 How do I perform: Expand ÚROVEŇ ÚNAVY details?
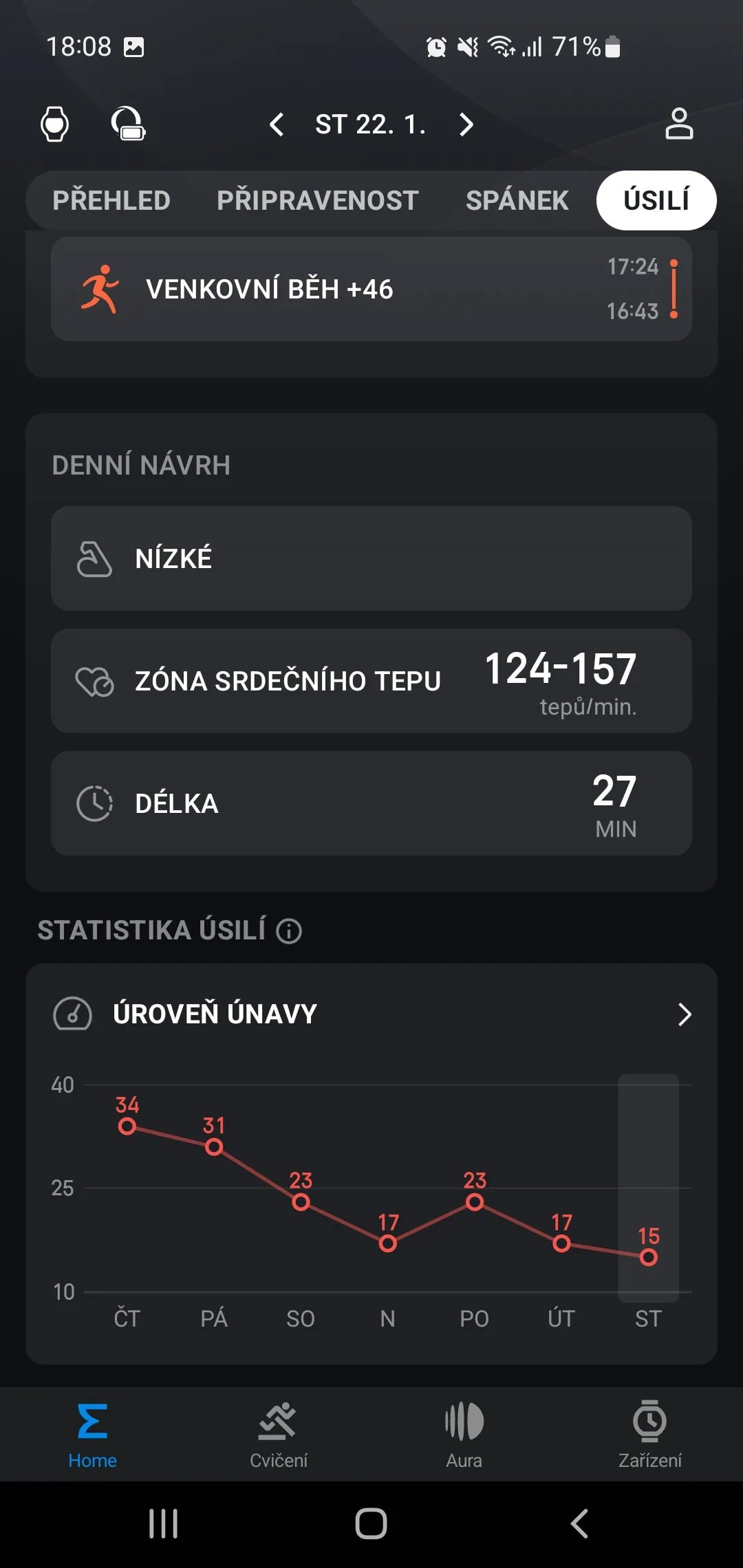tap(684, 1014)
